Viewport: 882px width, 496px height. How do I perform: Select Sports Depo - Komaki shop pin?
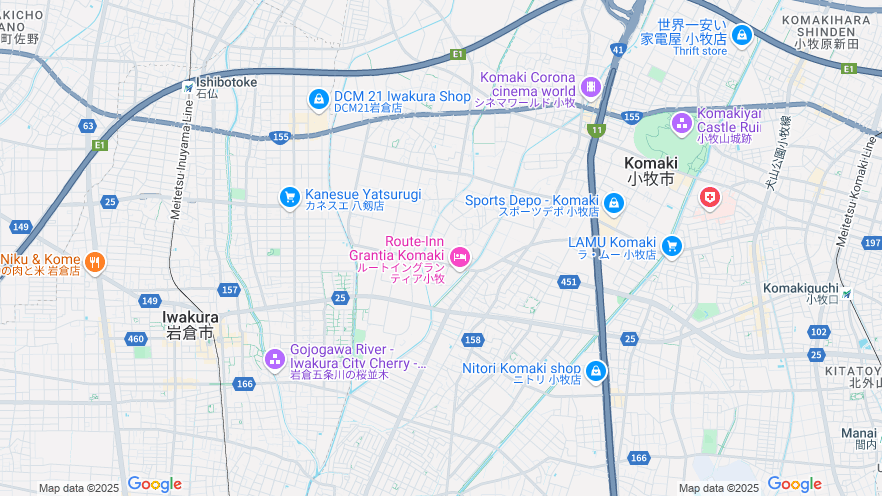pos(613,204)
